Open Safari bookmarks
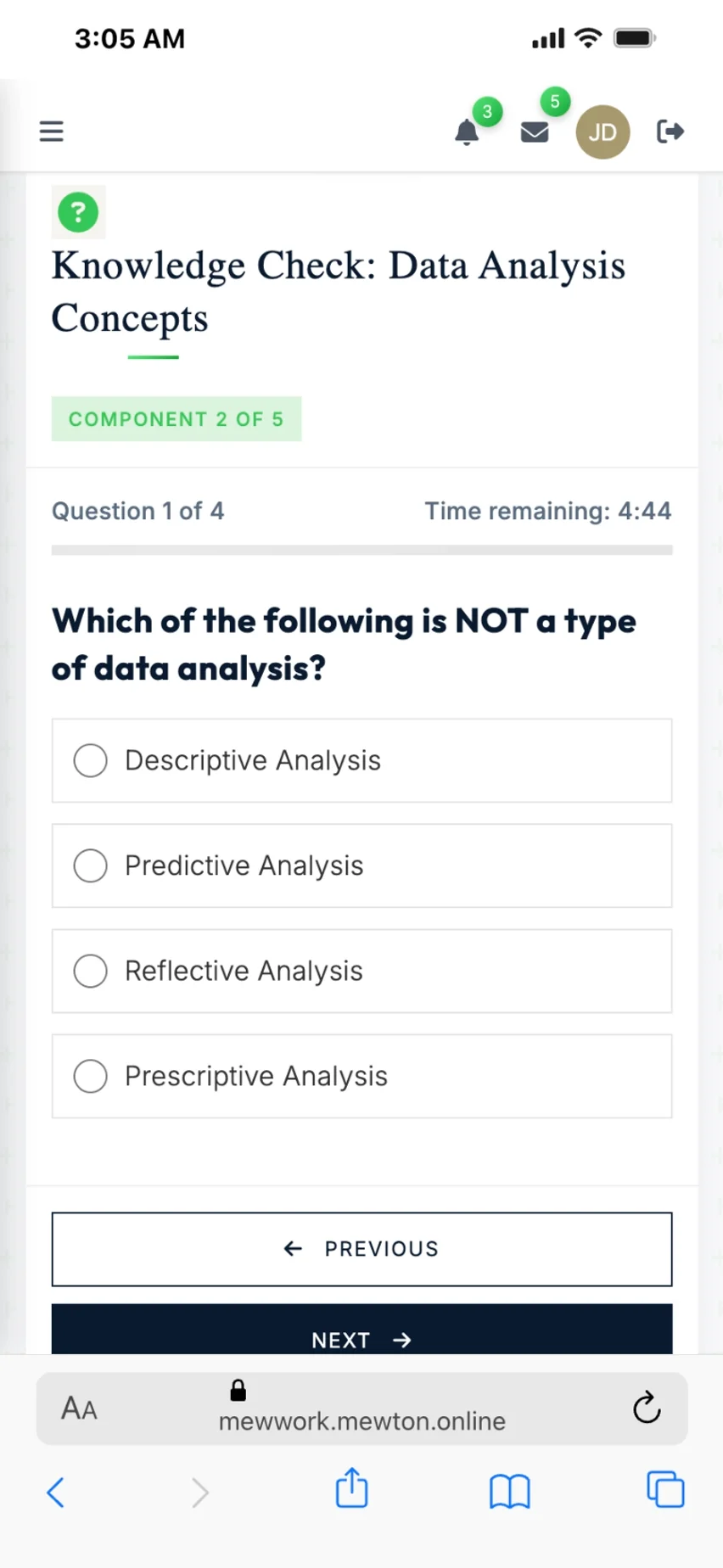723x1568 pixels. pos(508,1491)
